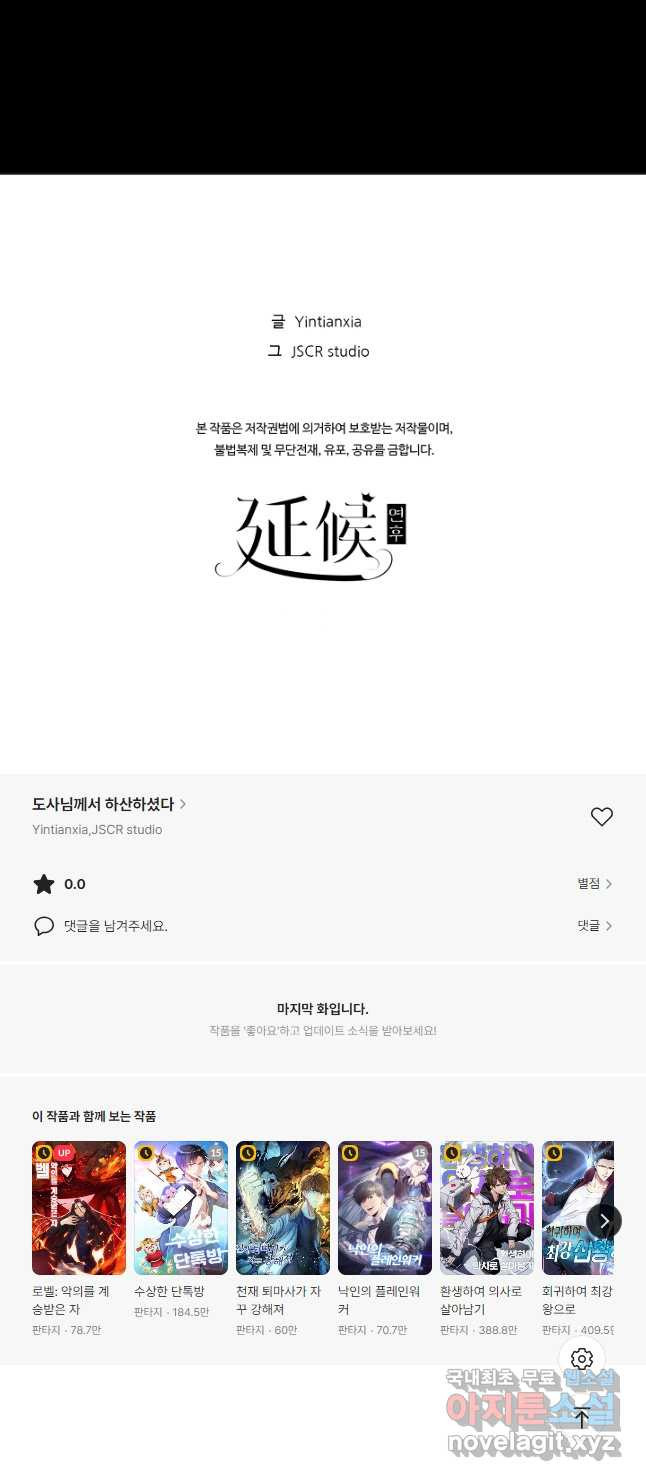The width and height of the screenshot is (646, 1481).
Task: Open 낙인의 플레인워커 comic
Action: point(385,1208)
